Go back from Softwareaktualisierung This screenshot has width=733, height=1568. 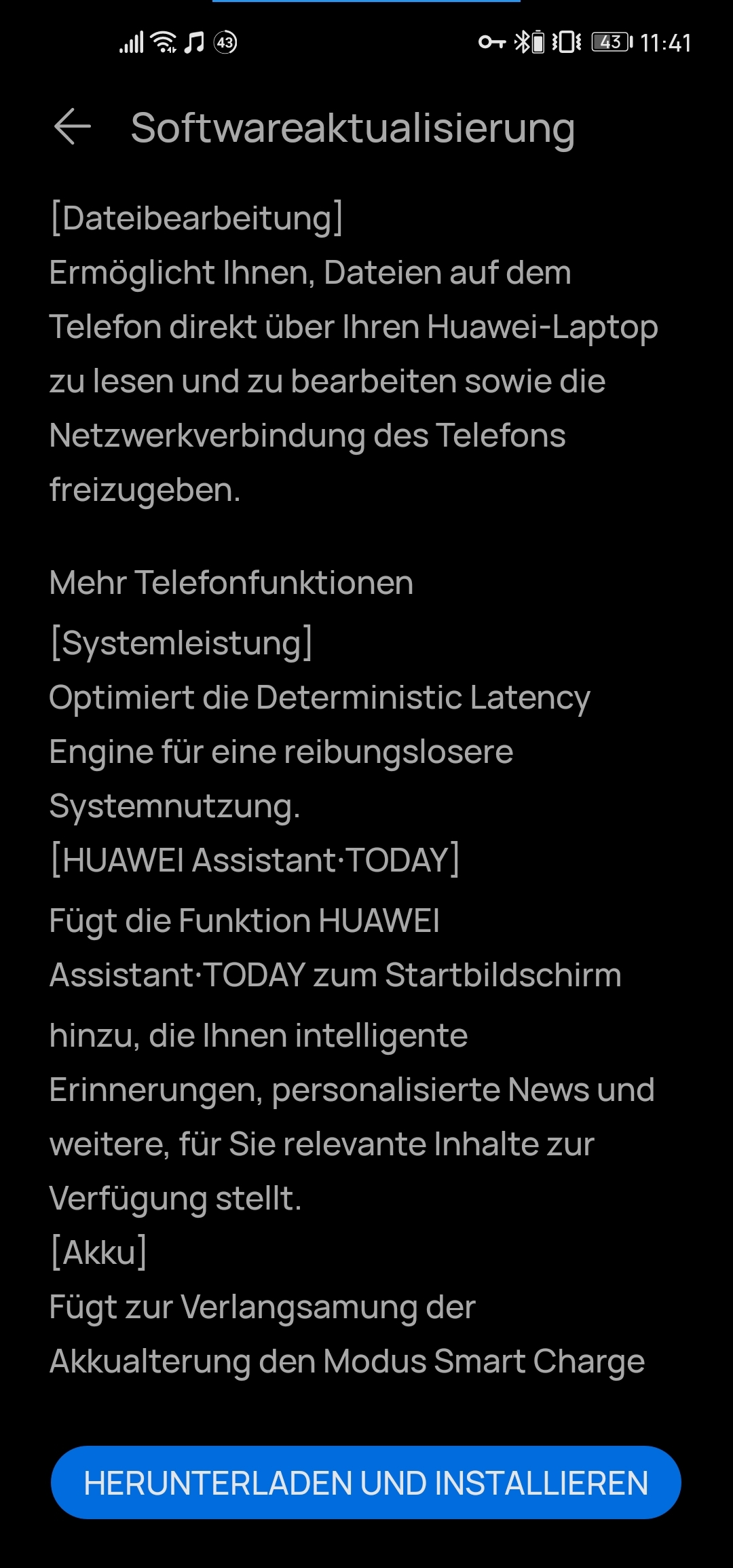click(x=73, y=127)
